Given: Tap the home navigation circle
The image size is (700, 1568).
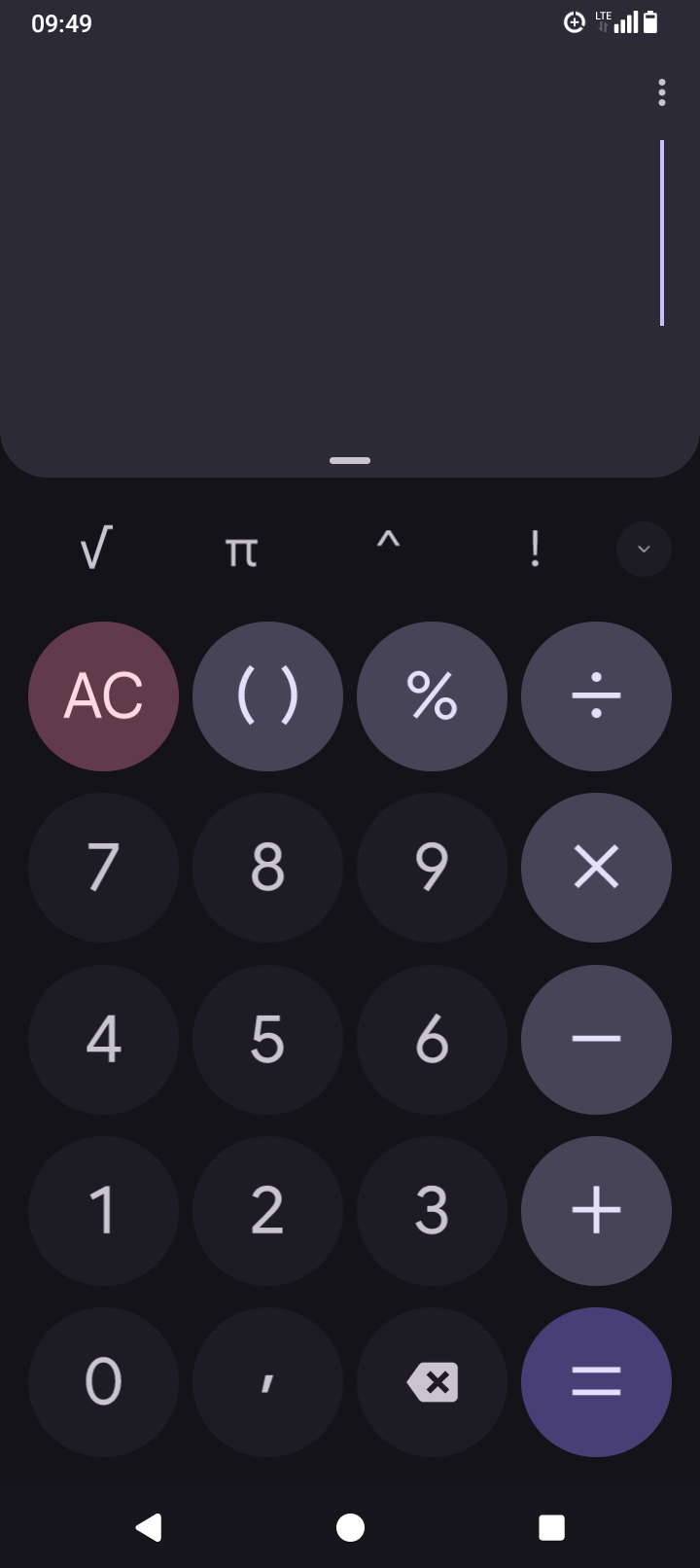Looking at the screenshot, I should coord(349,1526).
